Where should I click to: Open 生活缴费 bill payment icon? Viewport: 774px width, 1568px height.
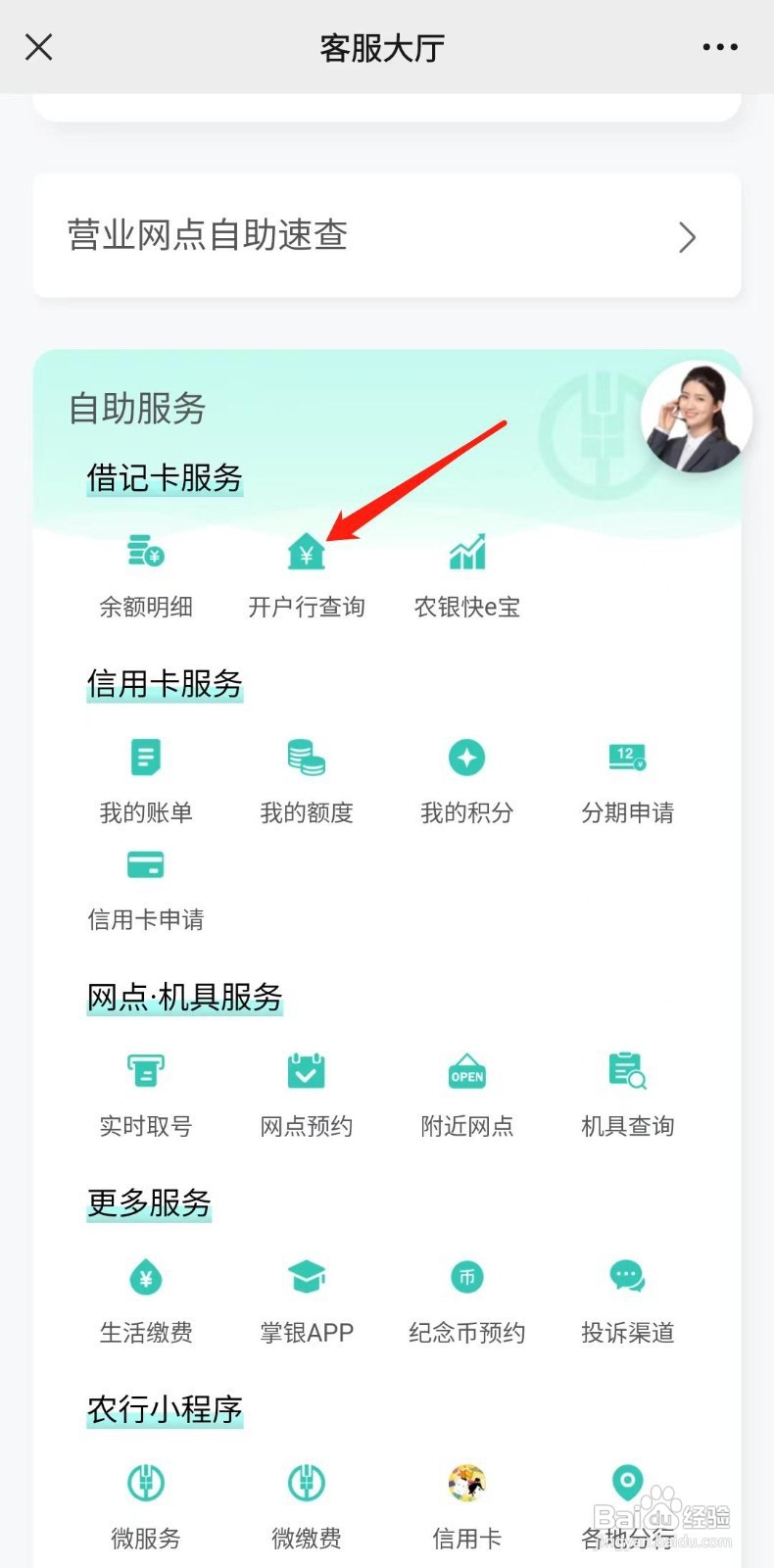[x=145, y=1277]
